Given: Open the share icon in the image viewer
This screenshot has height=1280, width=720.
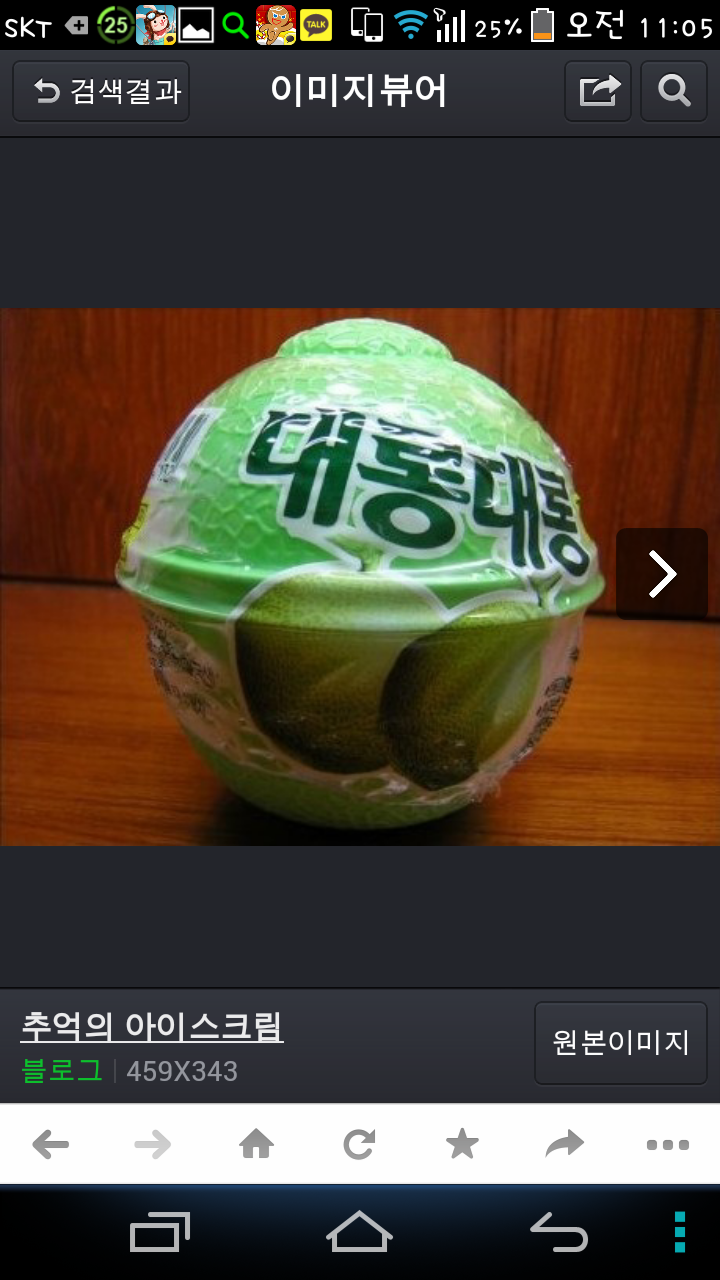Looking at the screenshot, I should [597, 90].
